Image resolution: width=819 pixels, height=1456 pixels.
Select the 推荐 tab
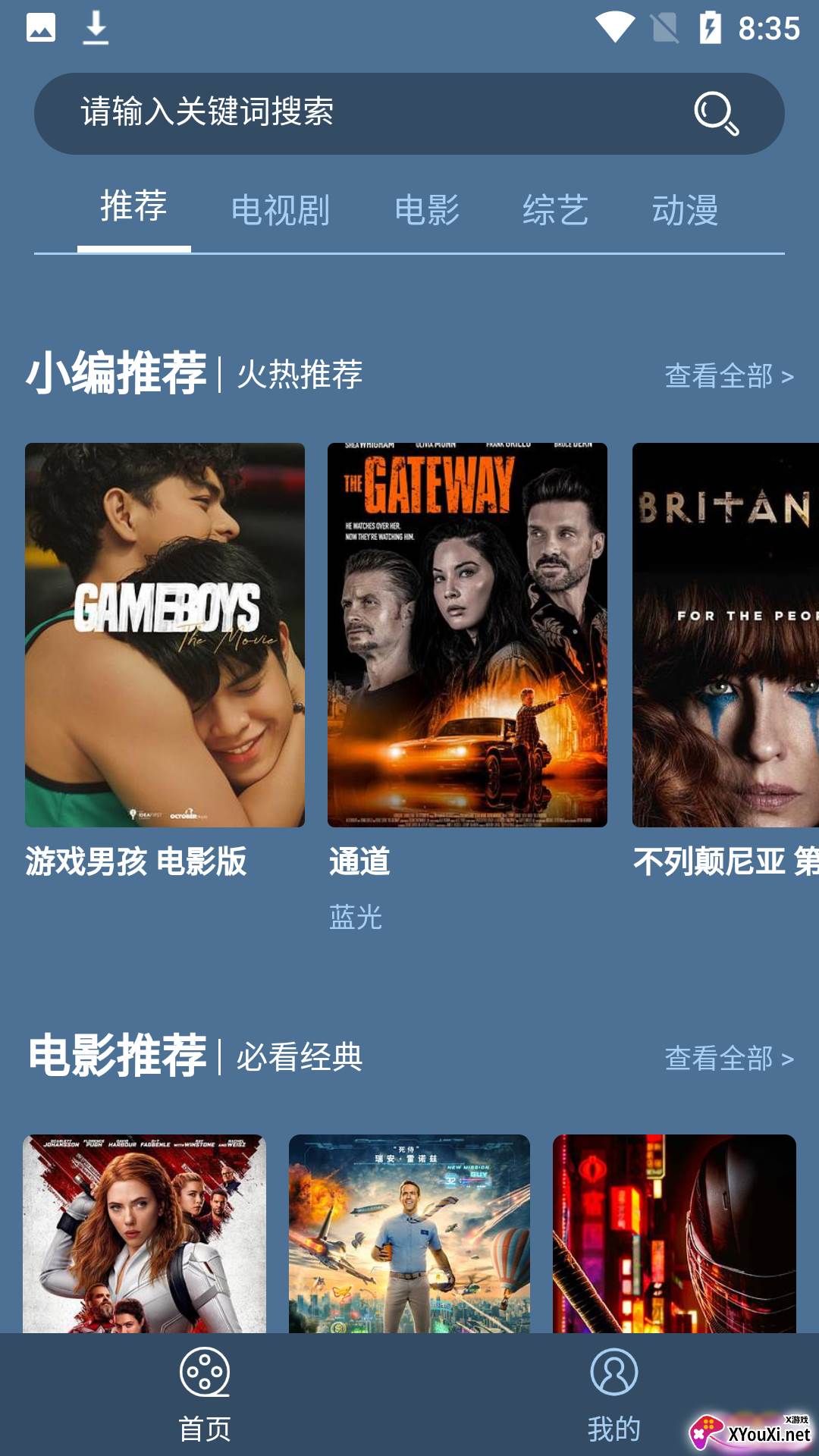[133, 207]
